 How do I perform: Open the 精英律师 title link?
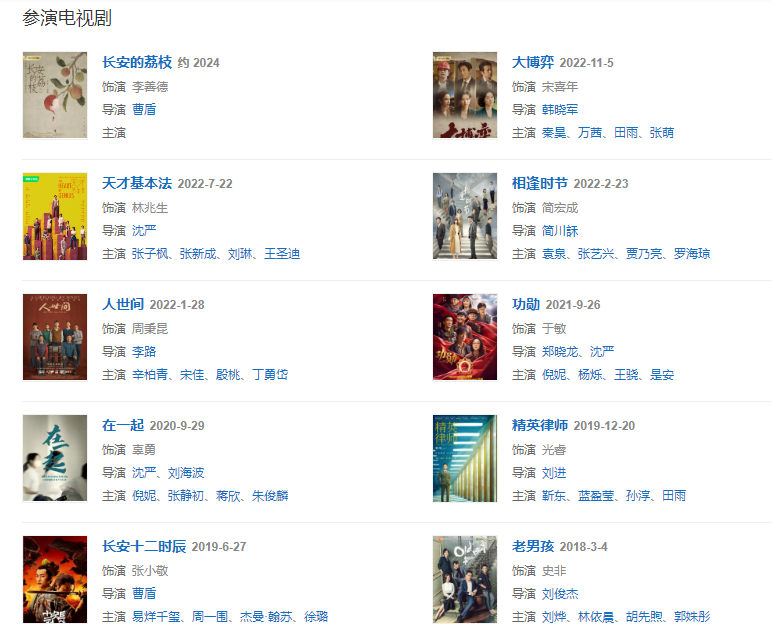[x=540, y=425]
